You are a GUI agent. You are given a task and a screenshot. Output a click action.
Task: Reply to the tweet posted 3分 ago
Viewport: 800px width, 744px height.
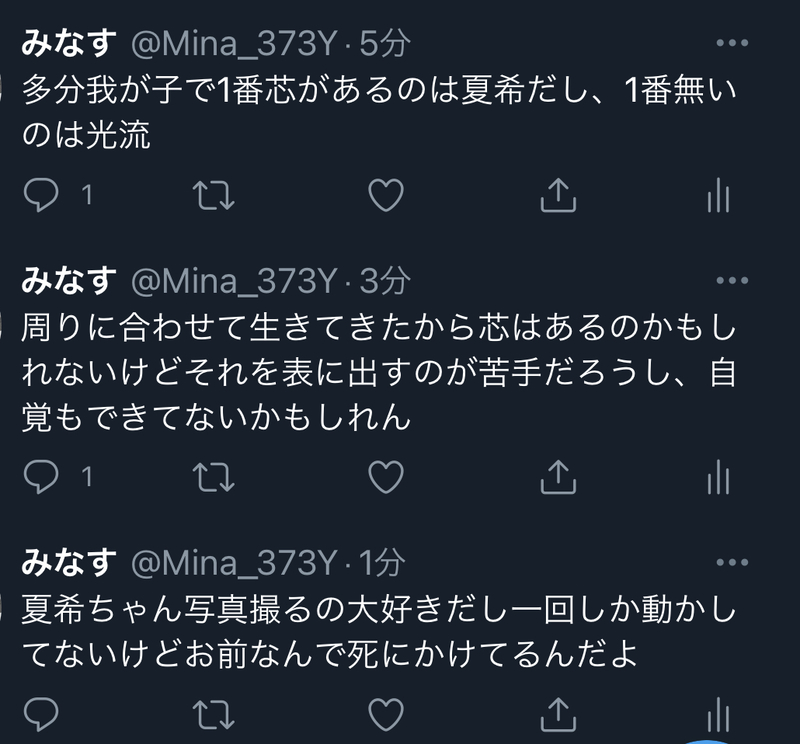[x=42, y=477]
